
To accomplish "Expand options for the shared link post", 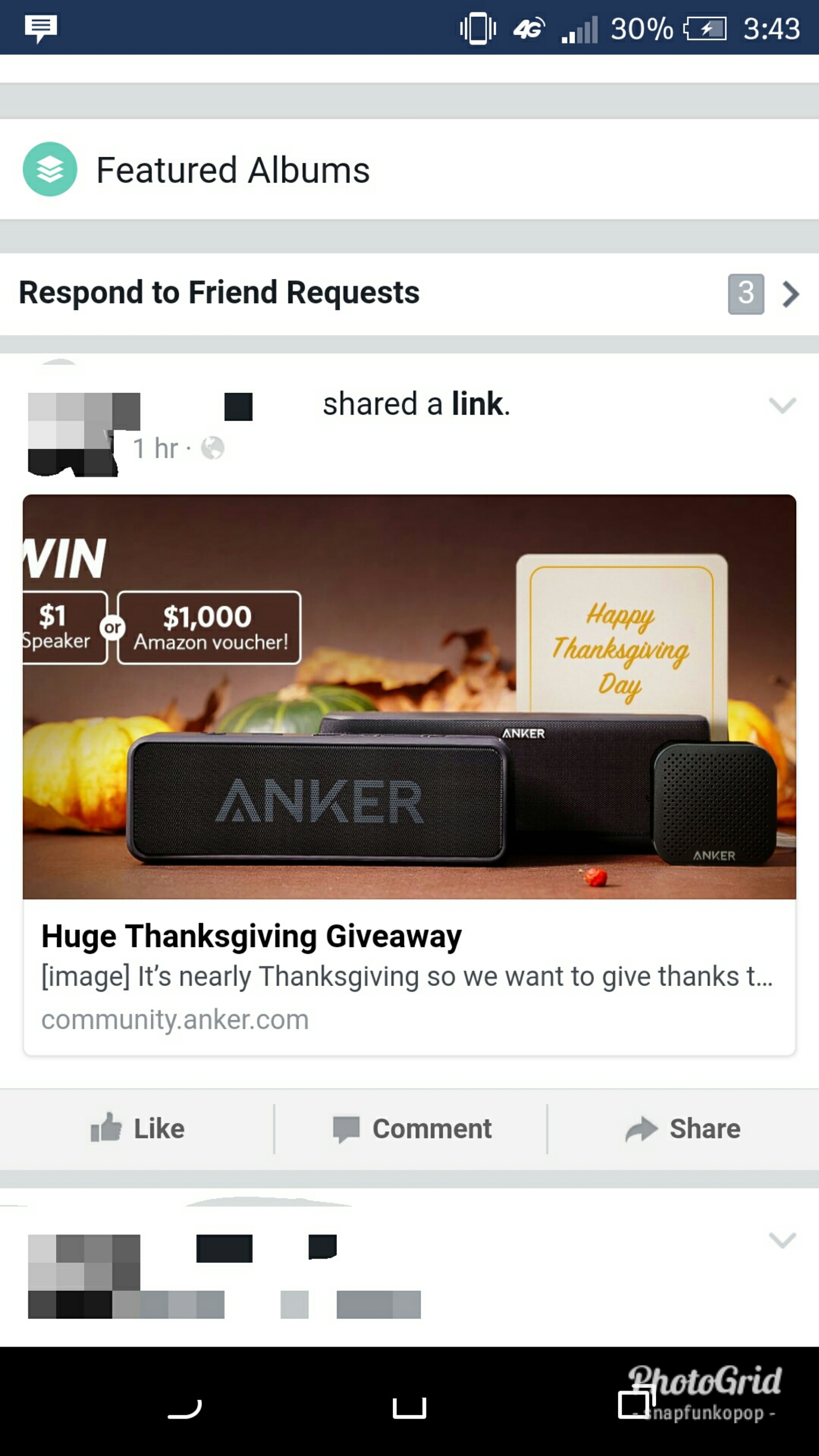I will tap(782, 405).
